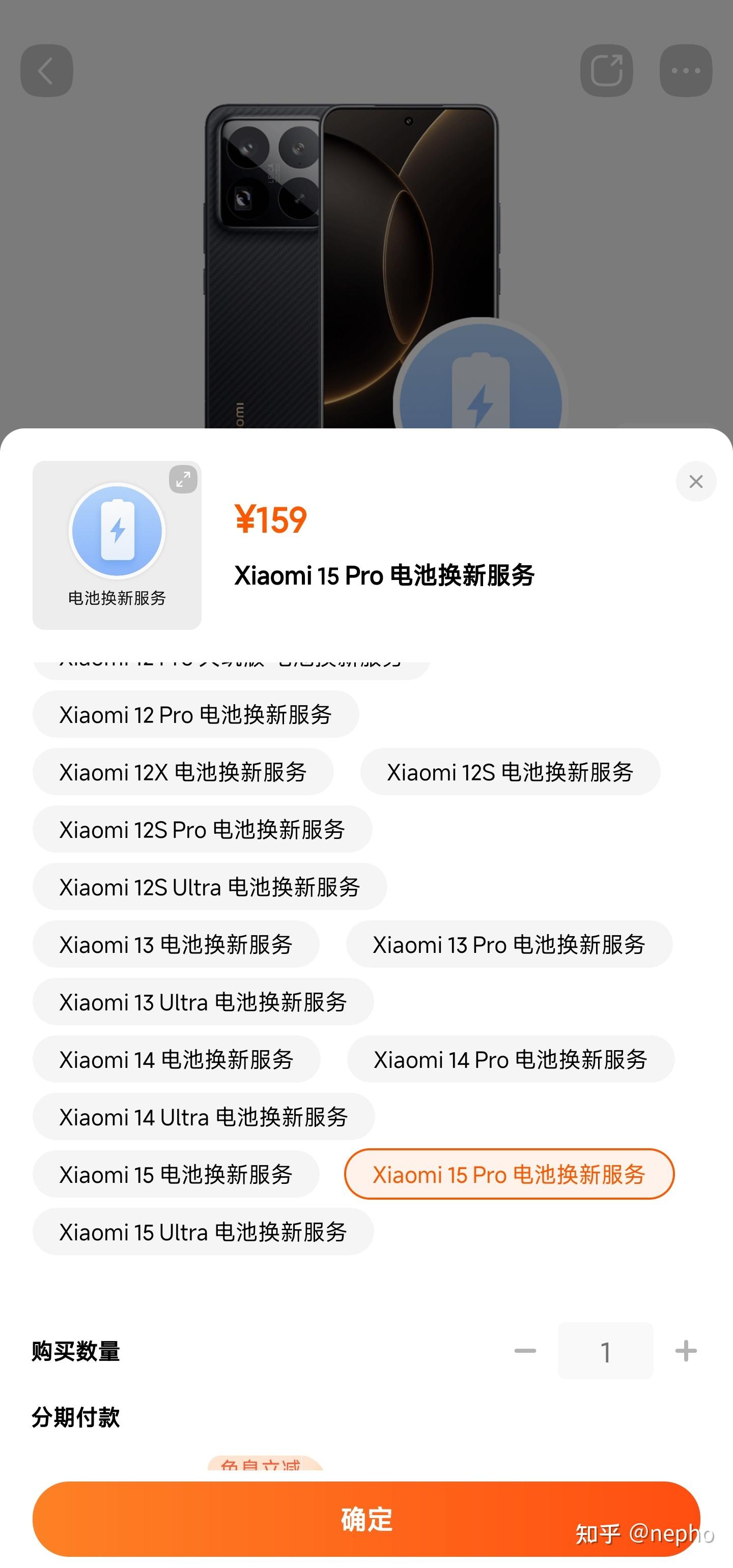Pick the Xiaomi 12S battery replacement chip
Screen dimensions: 733x1568
pos(510,772)
